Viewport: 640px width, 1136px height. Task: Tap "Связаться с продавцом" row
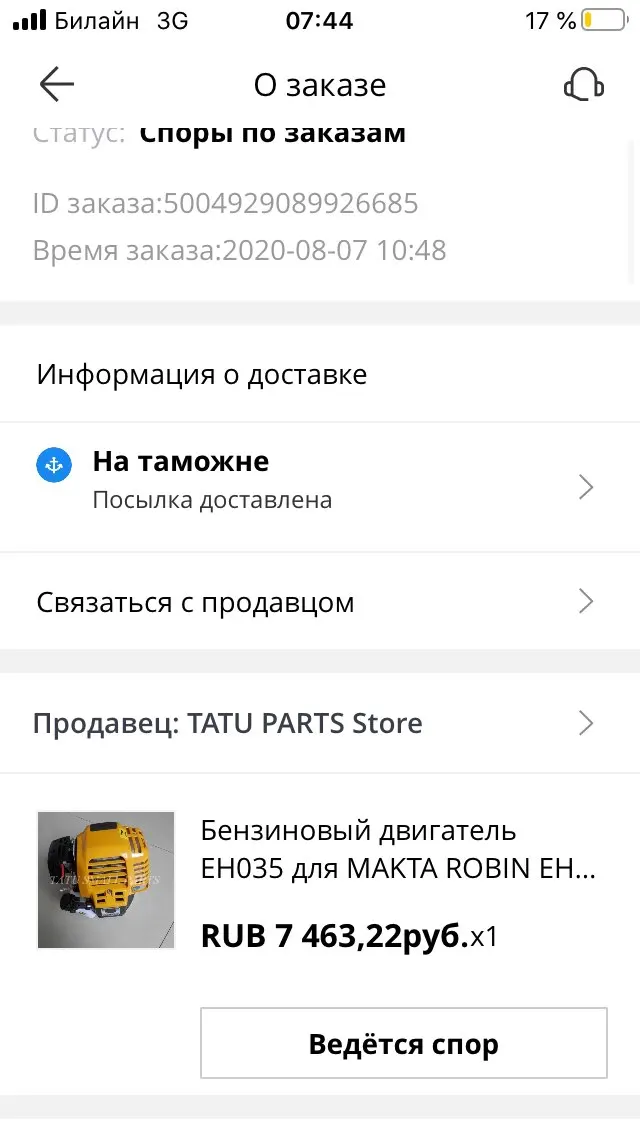(318, 602)
